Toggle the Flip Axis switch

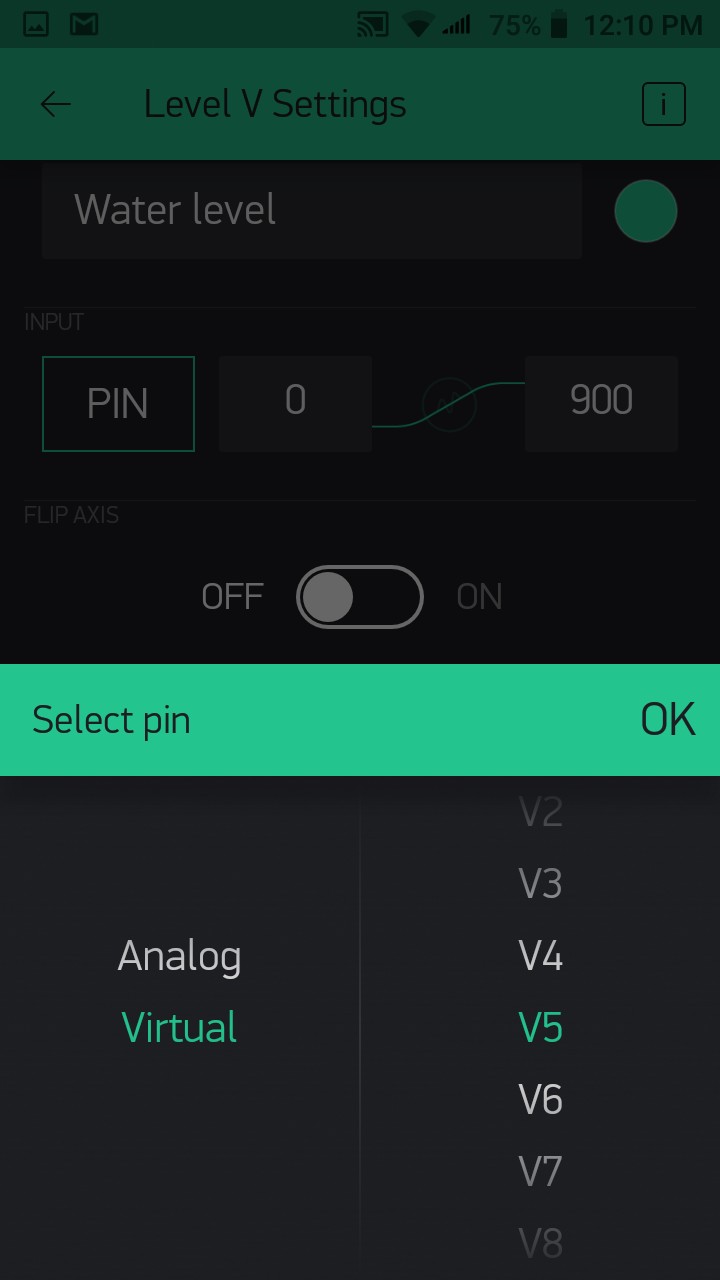360,597
